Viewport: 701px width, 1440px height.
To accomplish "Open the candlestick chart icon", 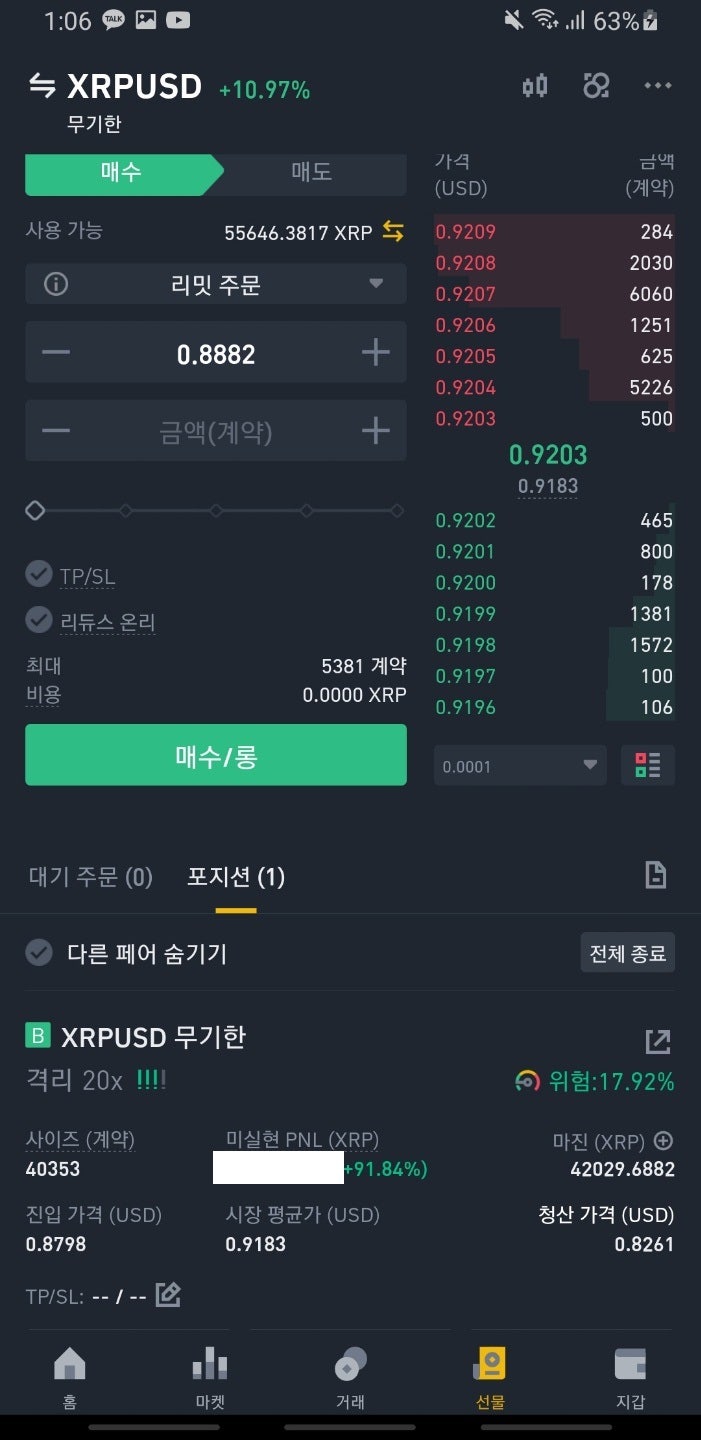I will [x=535, y=87].
